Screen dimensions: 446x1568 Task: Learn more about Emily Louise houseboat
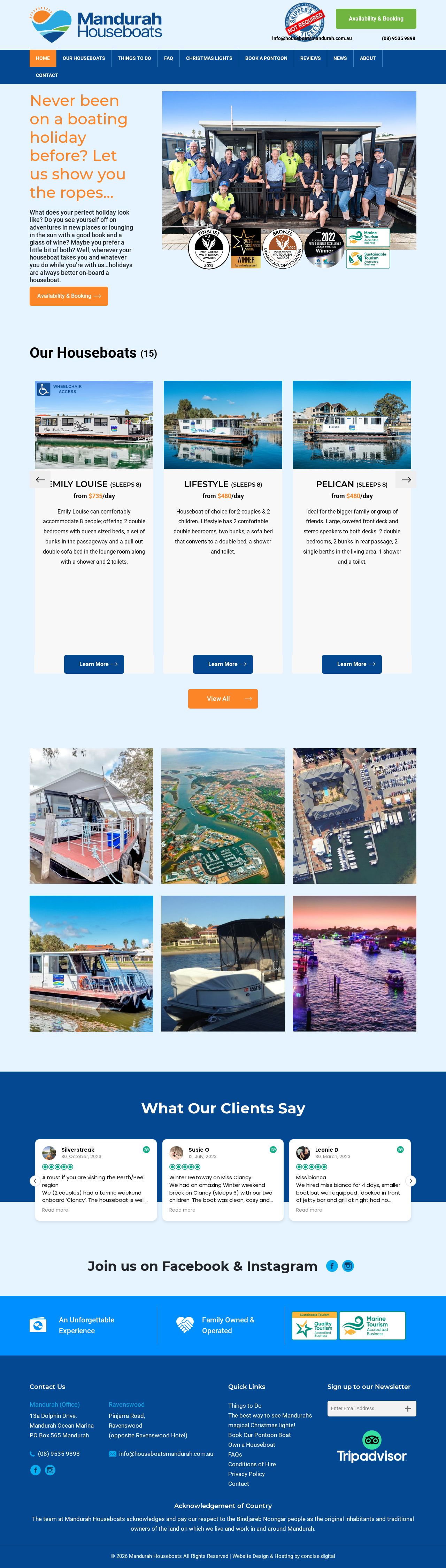[x=94, y=664]
